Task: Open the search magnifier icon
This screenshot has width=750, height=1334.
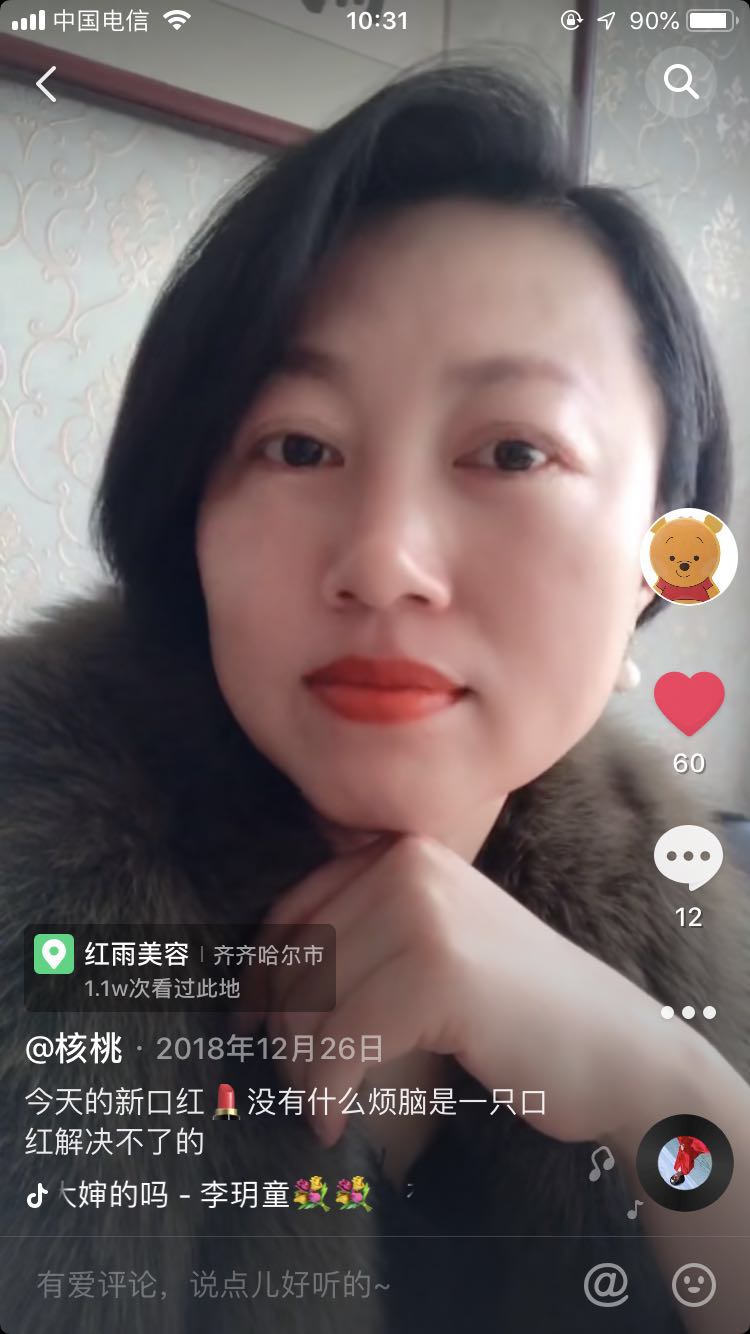Action: point(681,82)
